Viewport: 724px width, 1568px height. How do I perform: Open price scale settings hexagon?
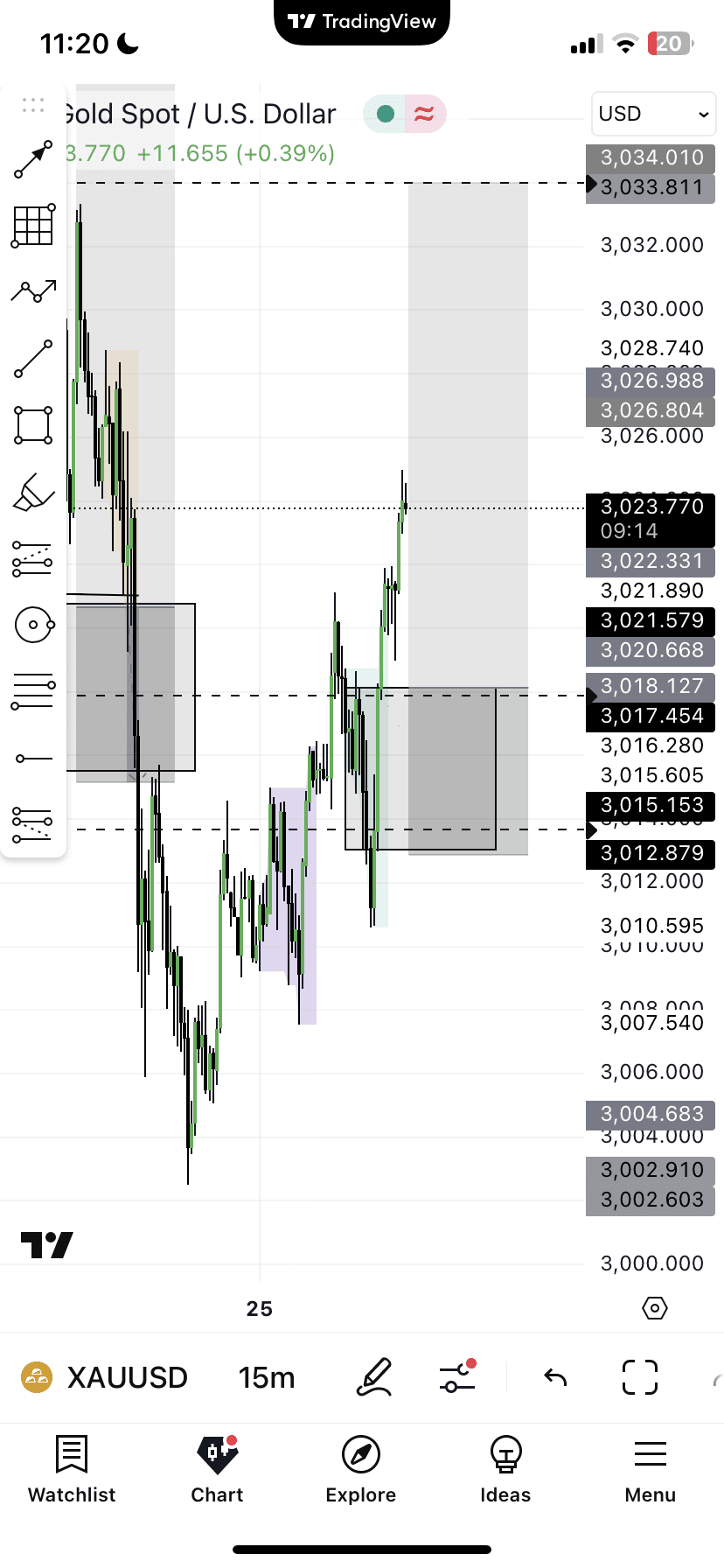click(x=654, y=1308)
